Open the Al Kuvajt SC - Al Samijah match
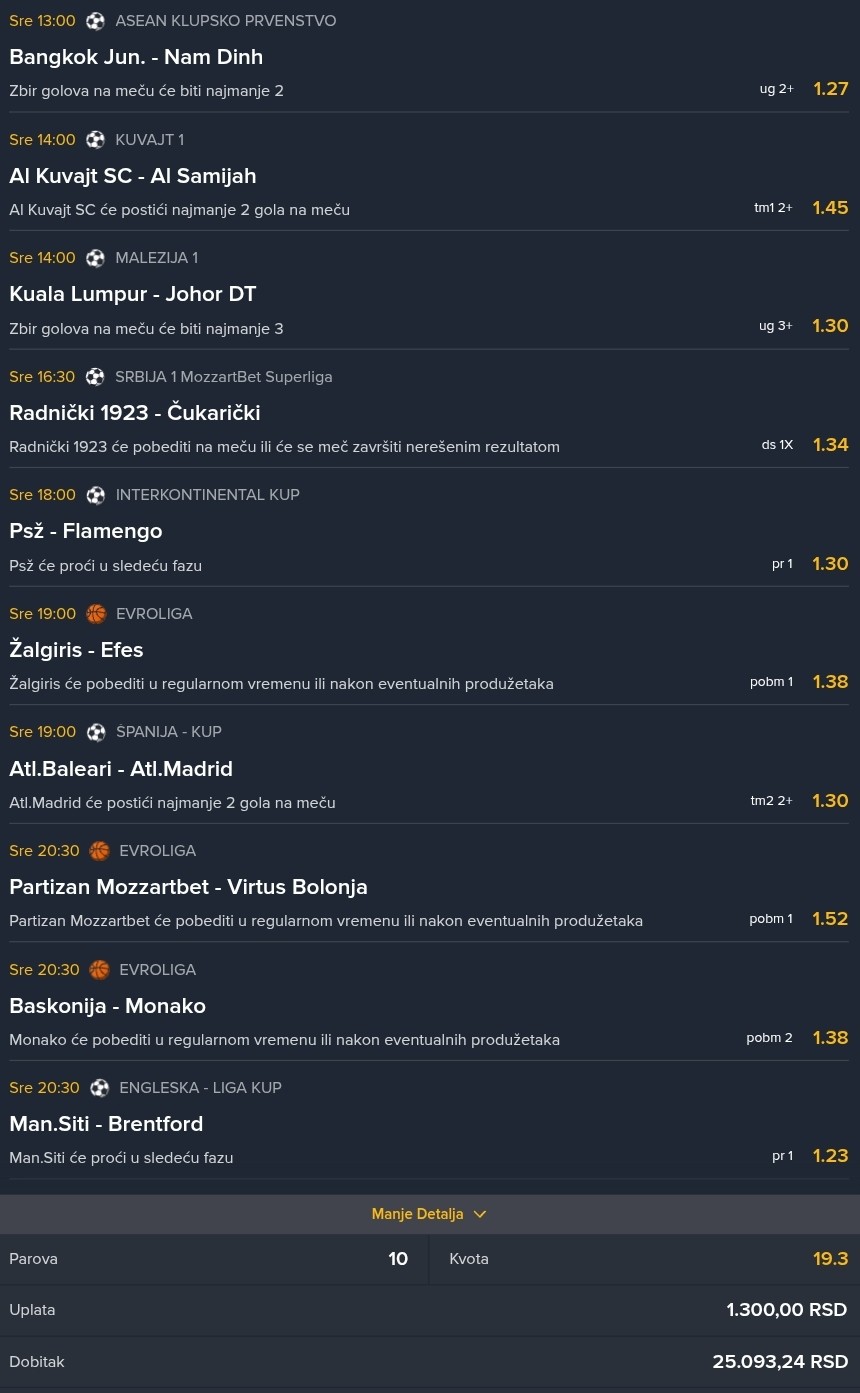Viewport: 860px width, 1393px height. (x=133, y=176)
